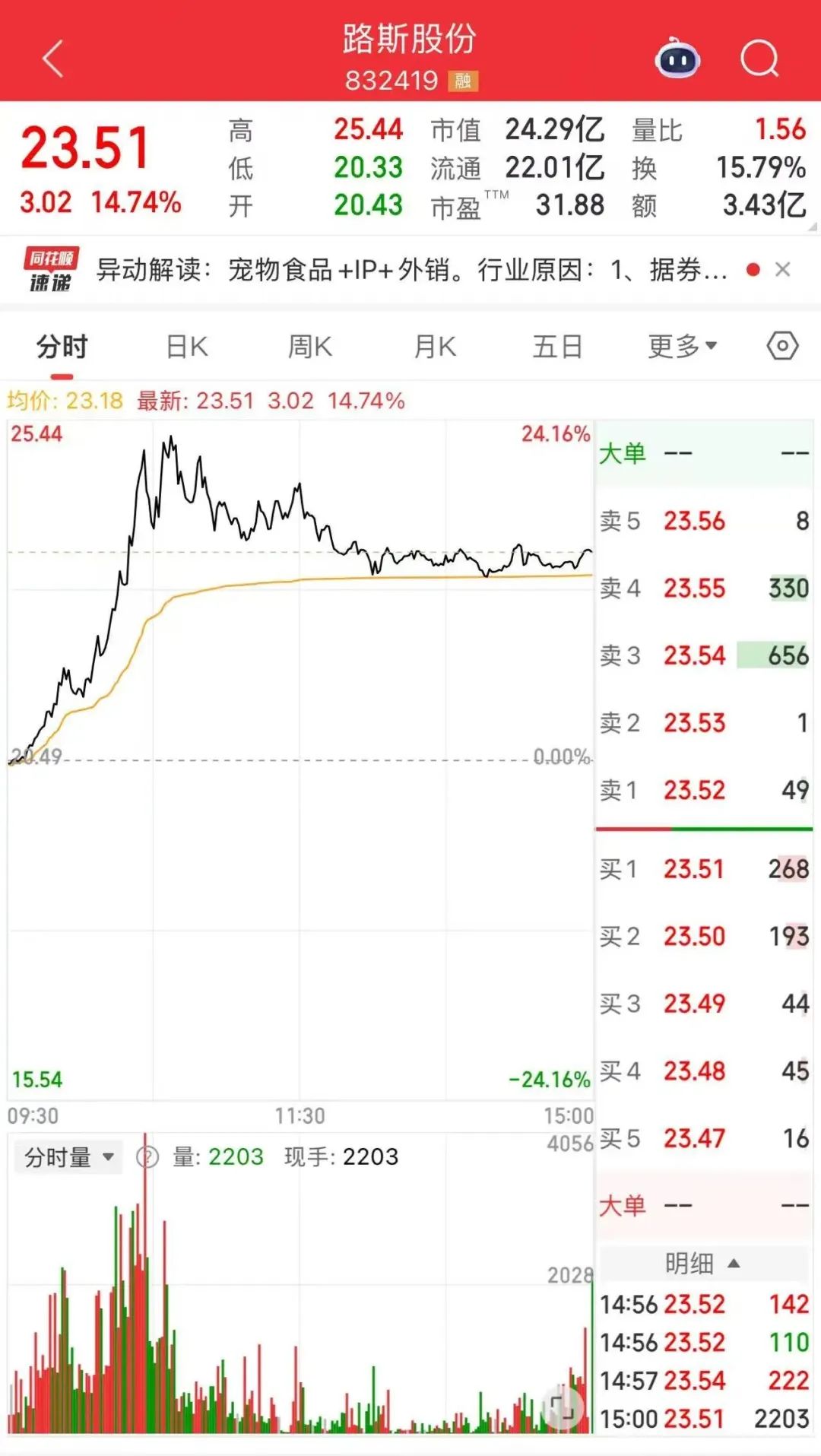Go back using the top-left arrow

click(52, 59)
